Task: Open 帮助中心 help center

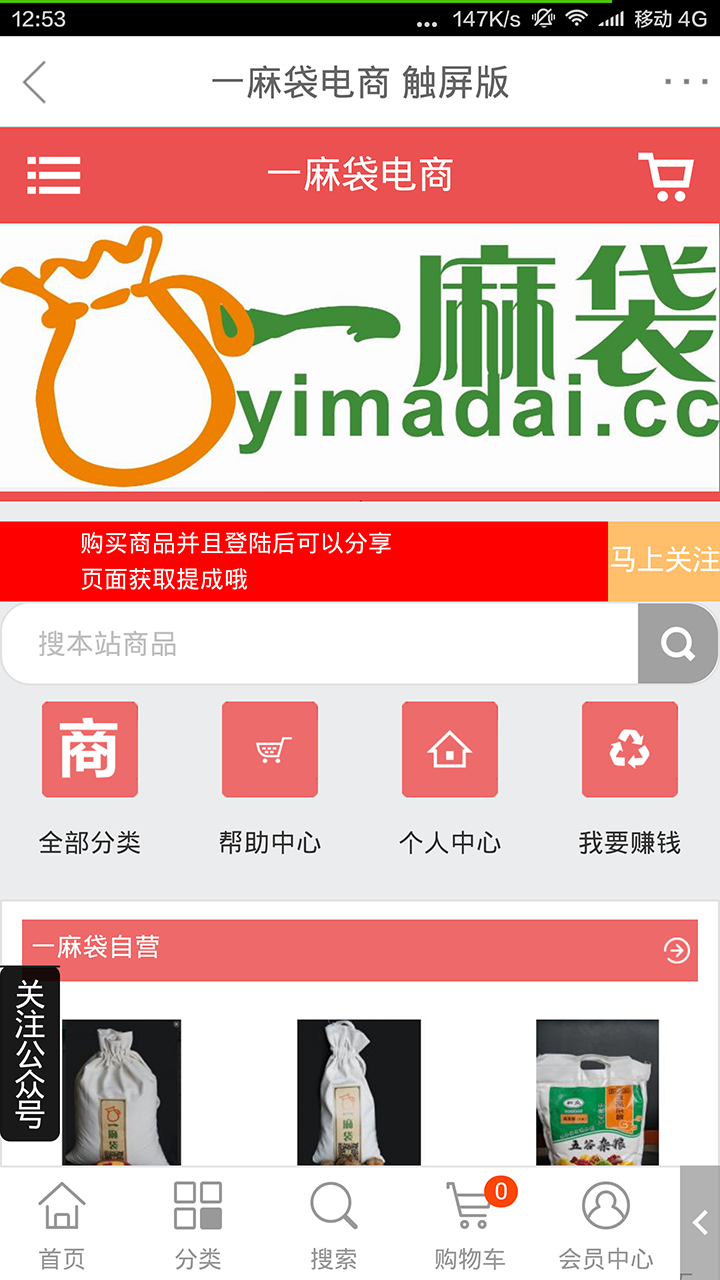Action: [270, 750]
